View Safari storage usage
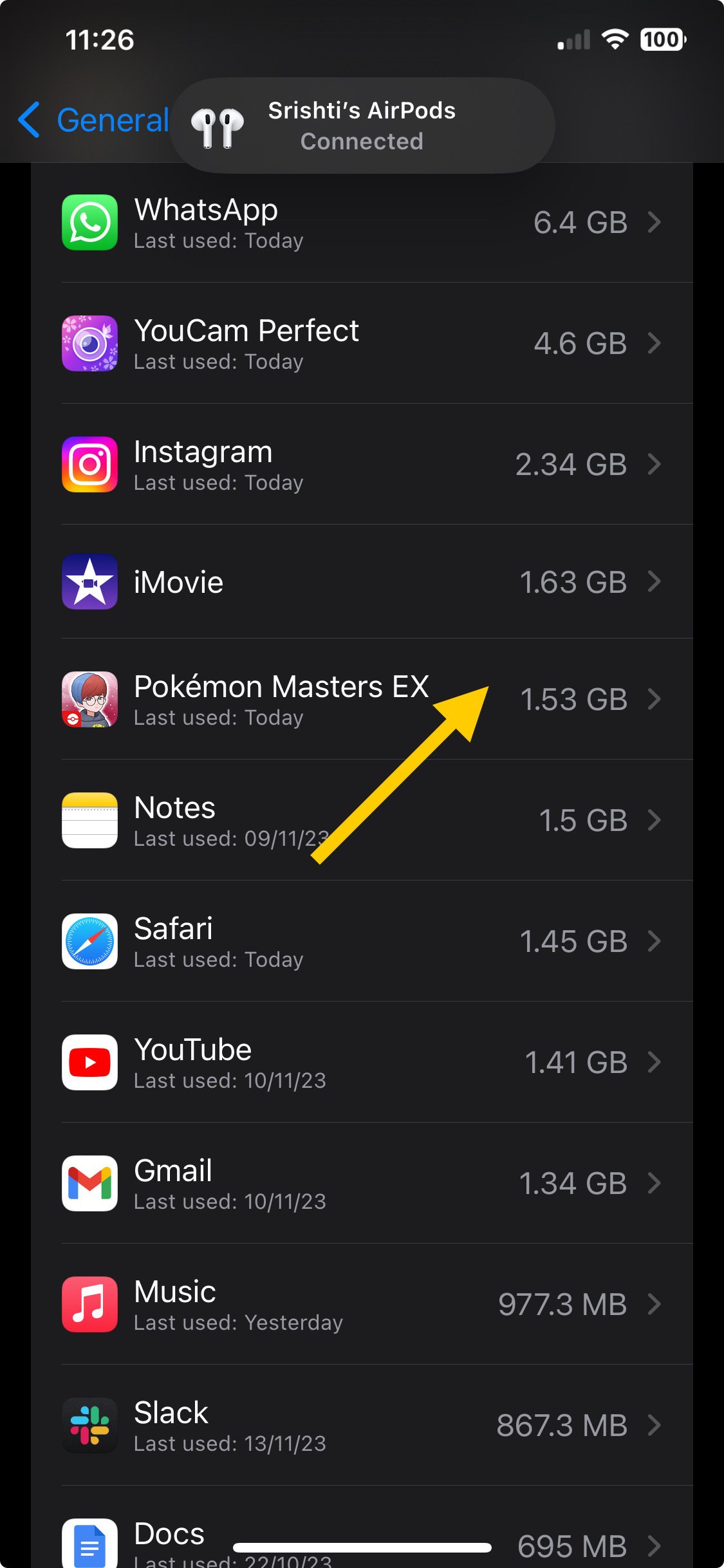Viewport: 724px width, 1568px height. click(x=362, y=941)
